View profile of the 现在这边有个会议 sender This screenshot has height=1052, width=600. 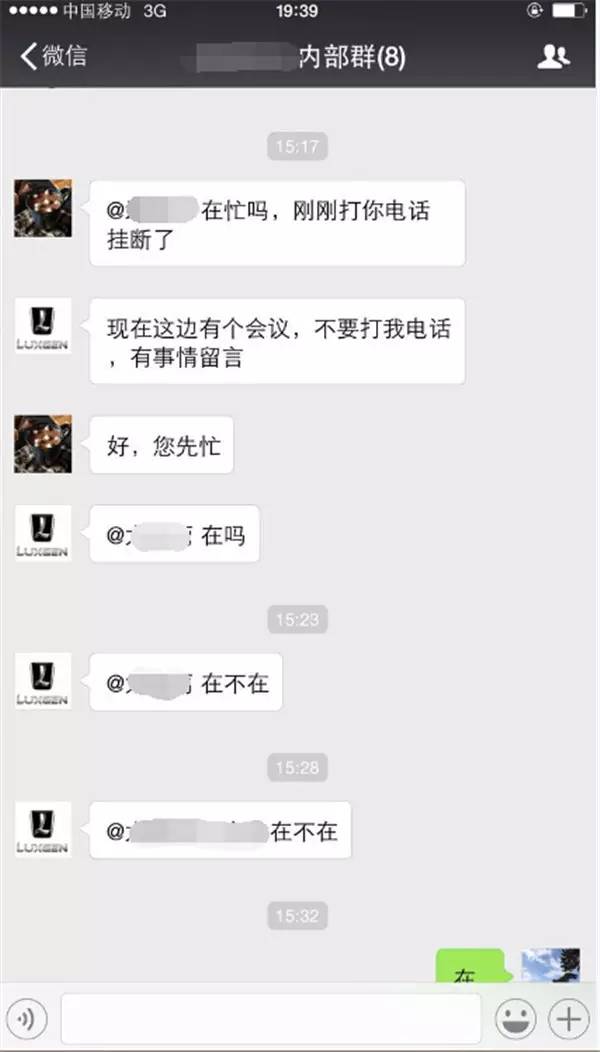coord(43,327)
